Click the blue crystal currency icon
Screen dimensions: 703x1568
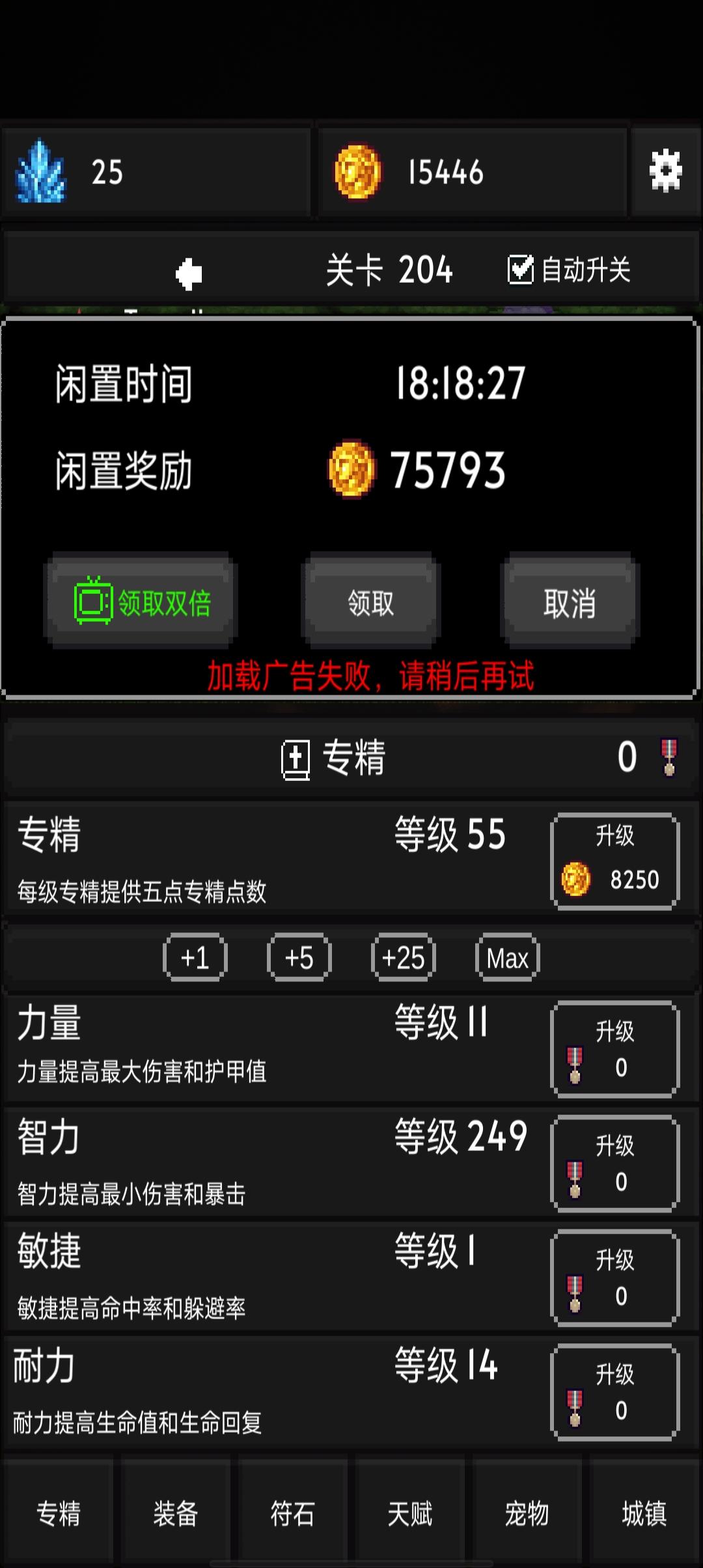tap(40, 171)
